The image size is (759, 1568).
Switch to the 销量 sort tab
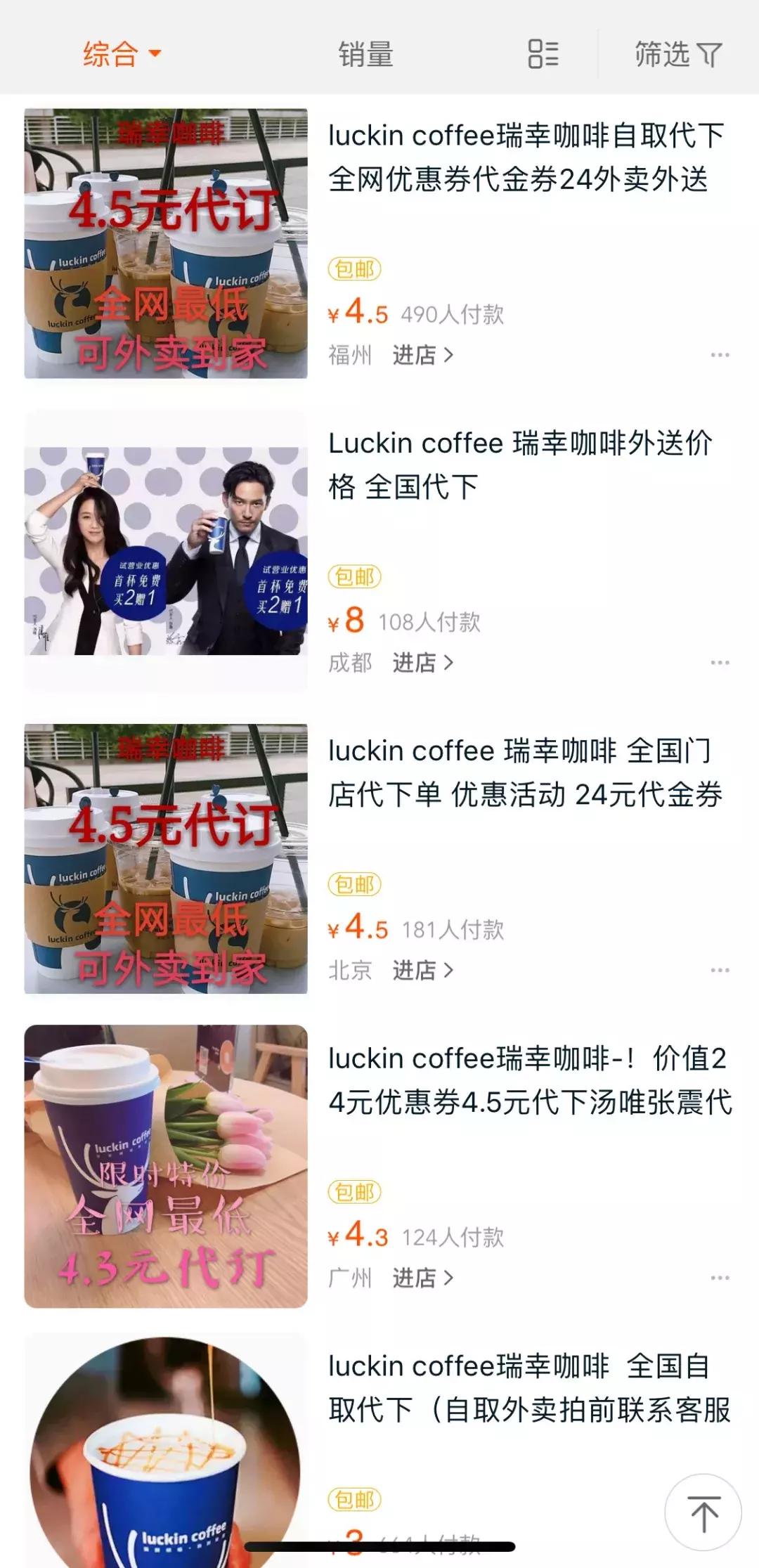click(365, 55)
